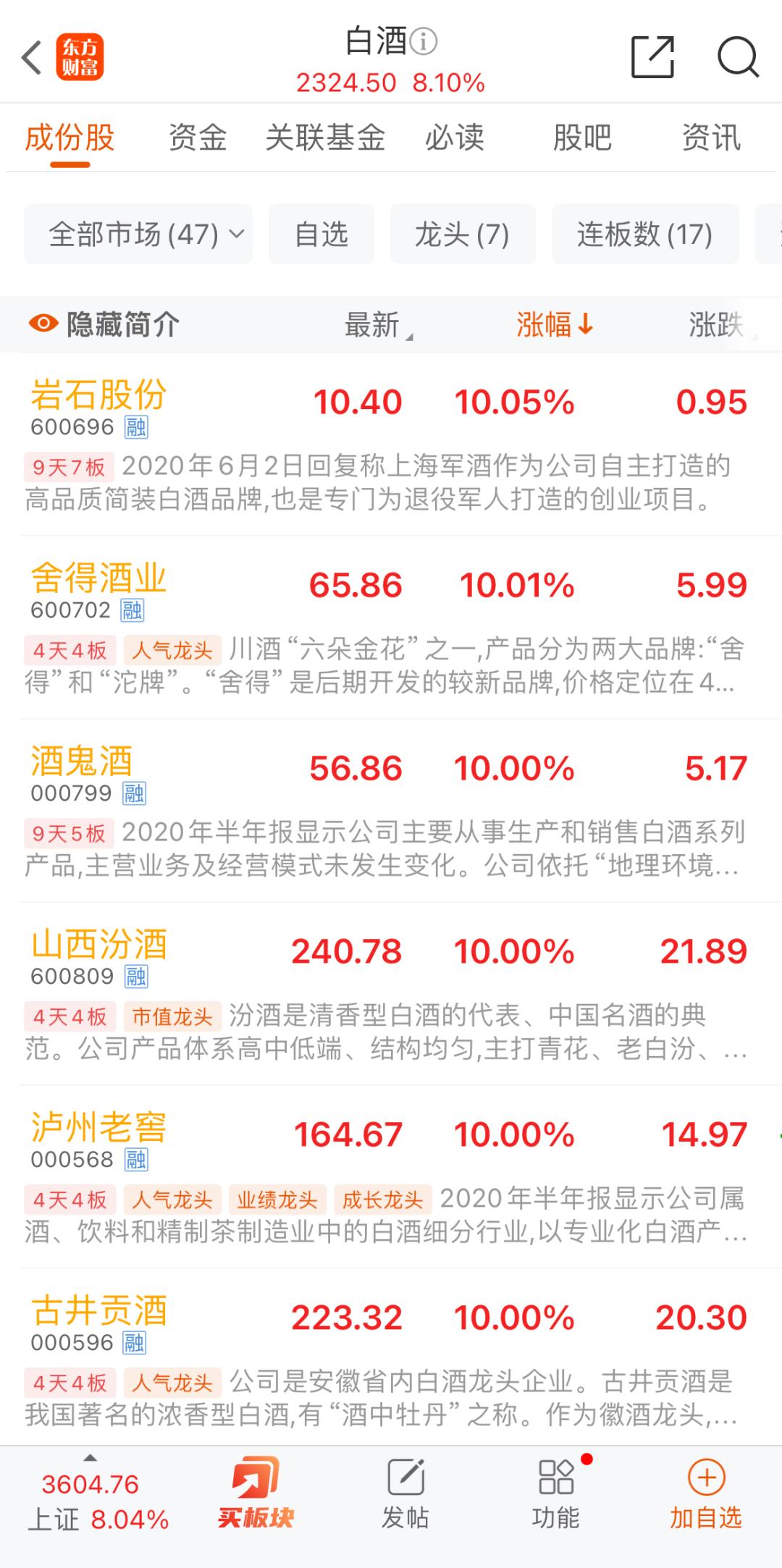Screen dimensions: 782x1568
Task: Write a post with 发帖
Action: tap(405, 1494)
